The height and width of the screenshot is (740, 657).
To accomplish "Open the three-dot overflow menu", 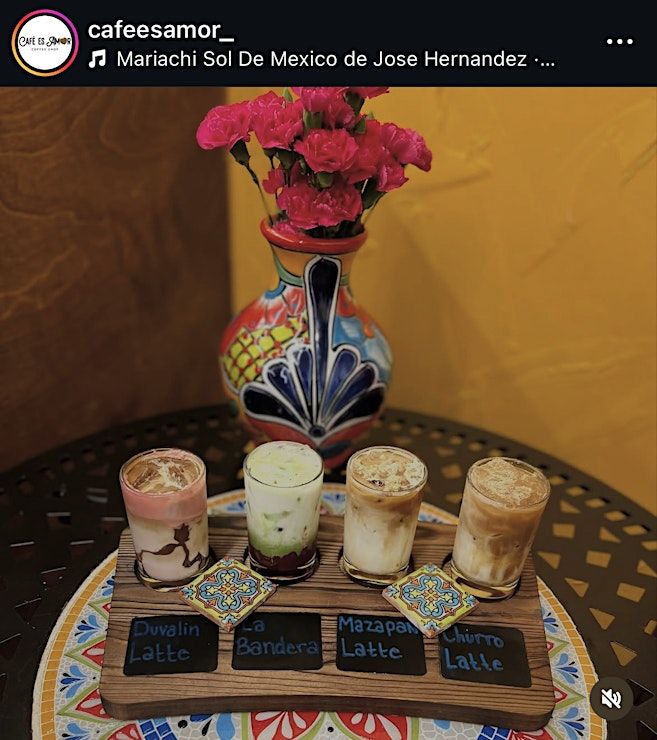I will click(x=619, y=42).
